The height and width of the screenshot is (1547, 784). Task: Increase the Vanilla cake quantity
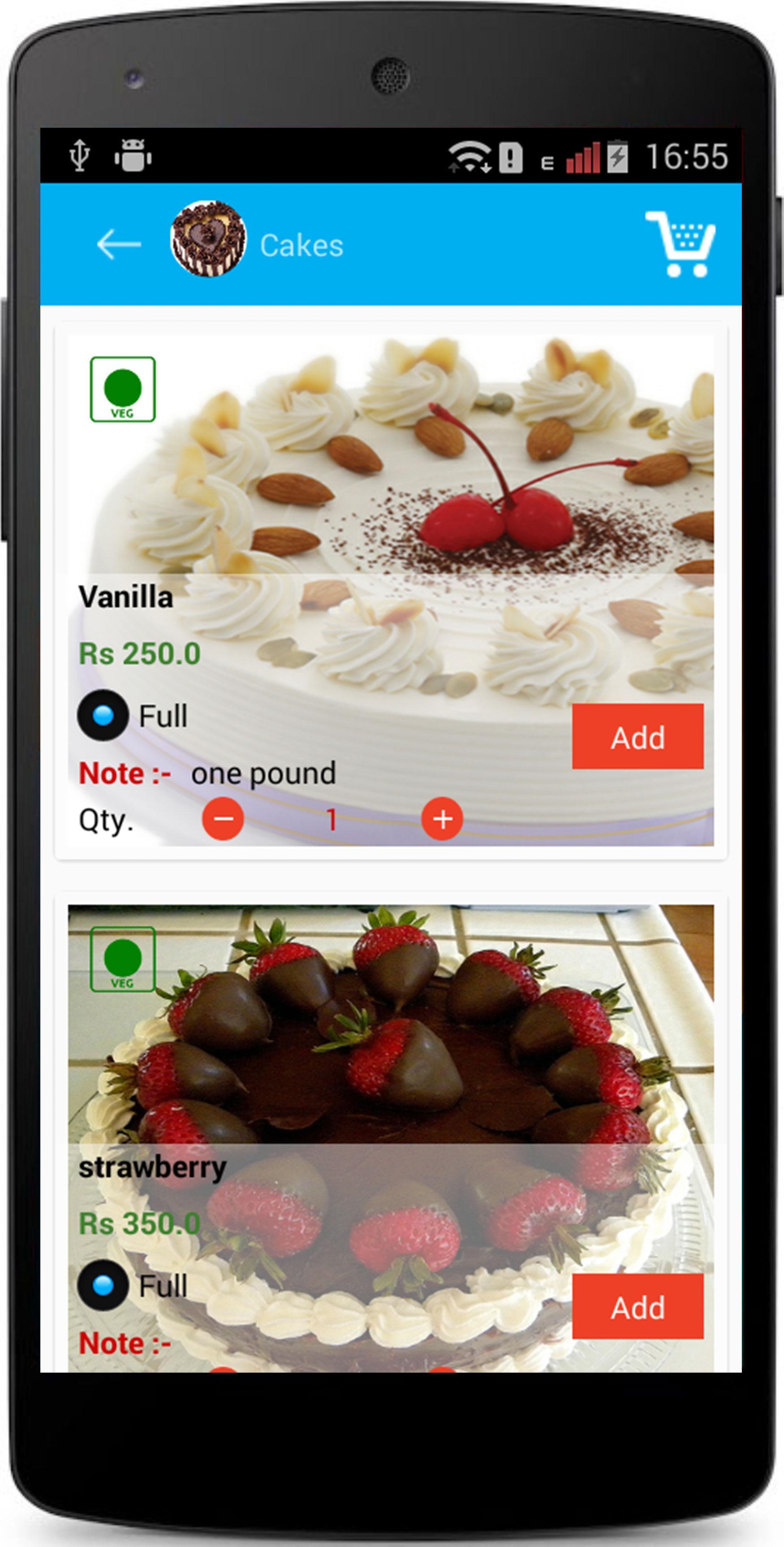click(x=443, y=819)
